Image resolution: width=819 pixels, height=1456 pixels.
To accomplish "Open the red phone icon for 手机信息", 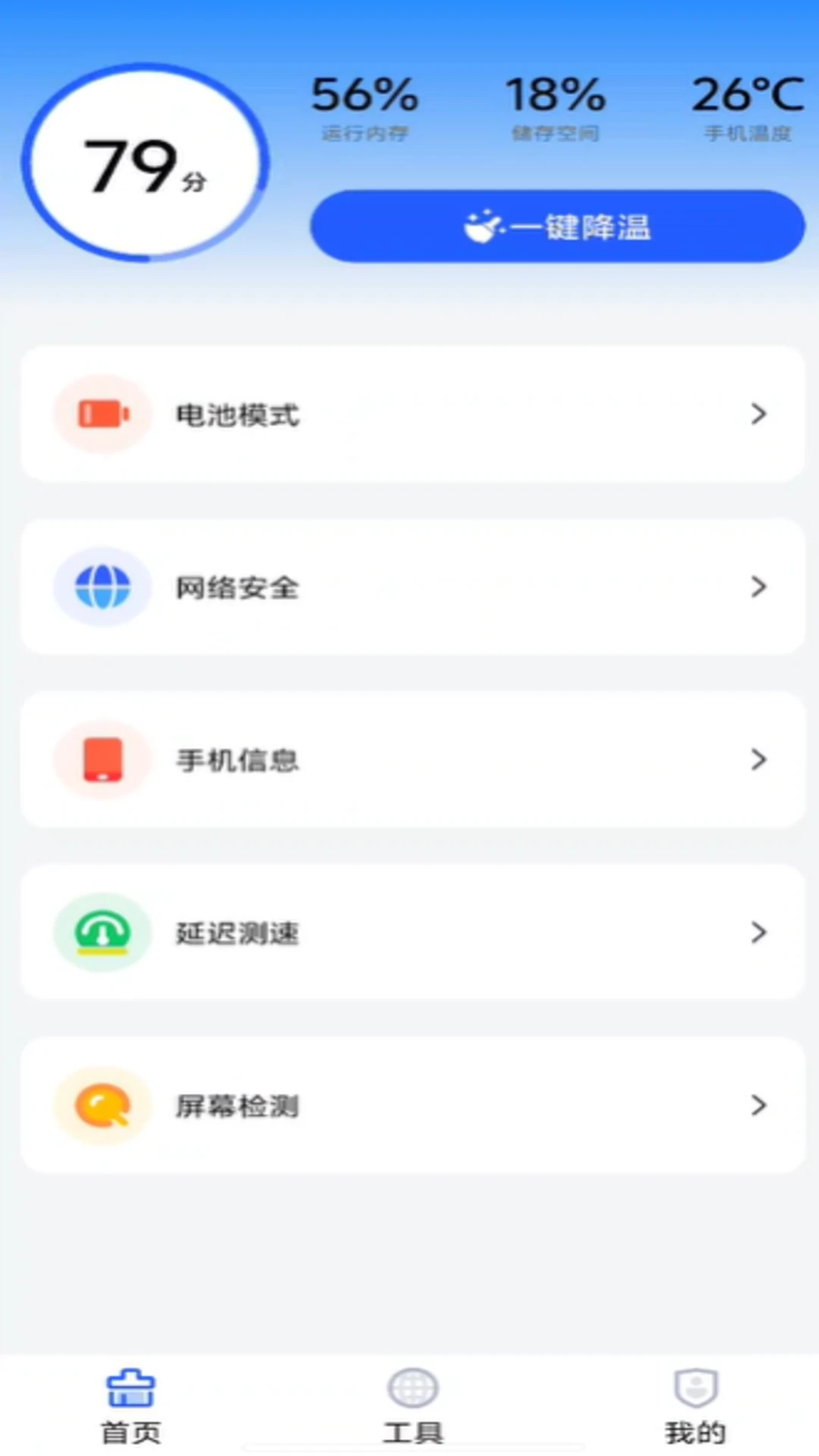I will [x=102, y=759].
